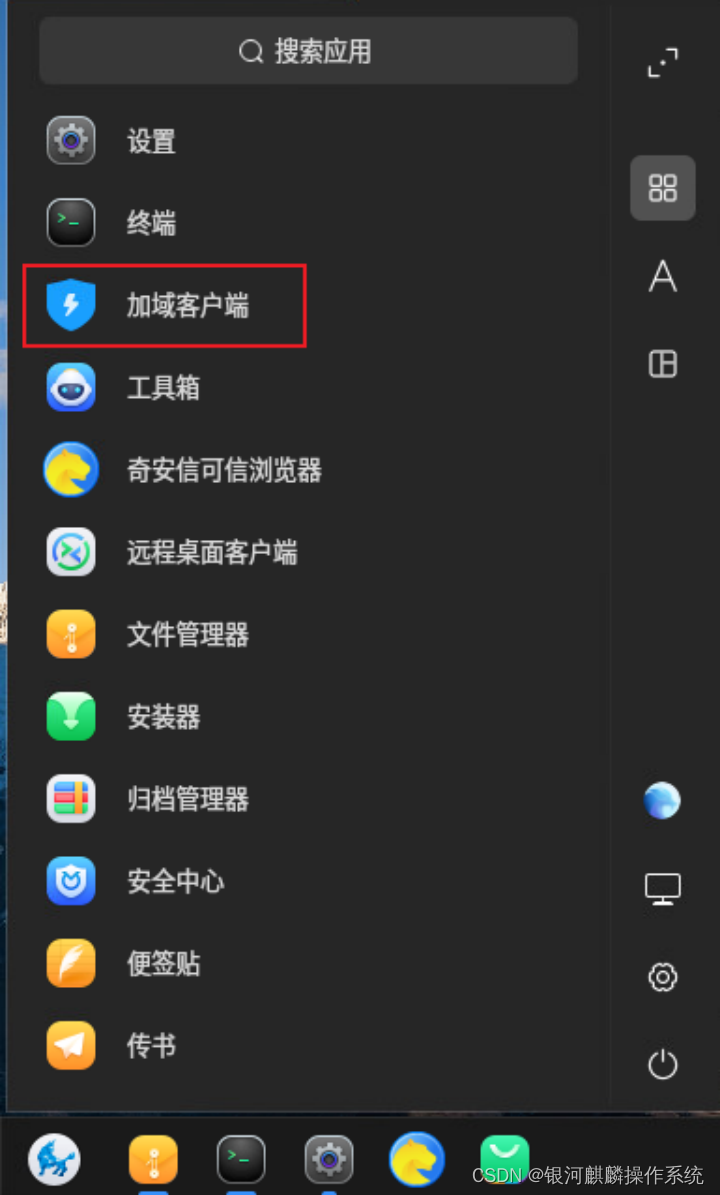Launch 便签贴
Image resolution: width=720 pixels, height=1195 pixels.
163,963
